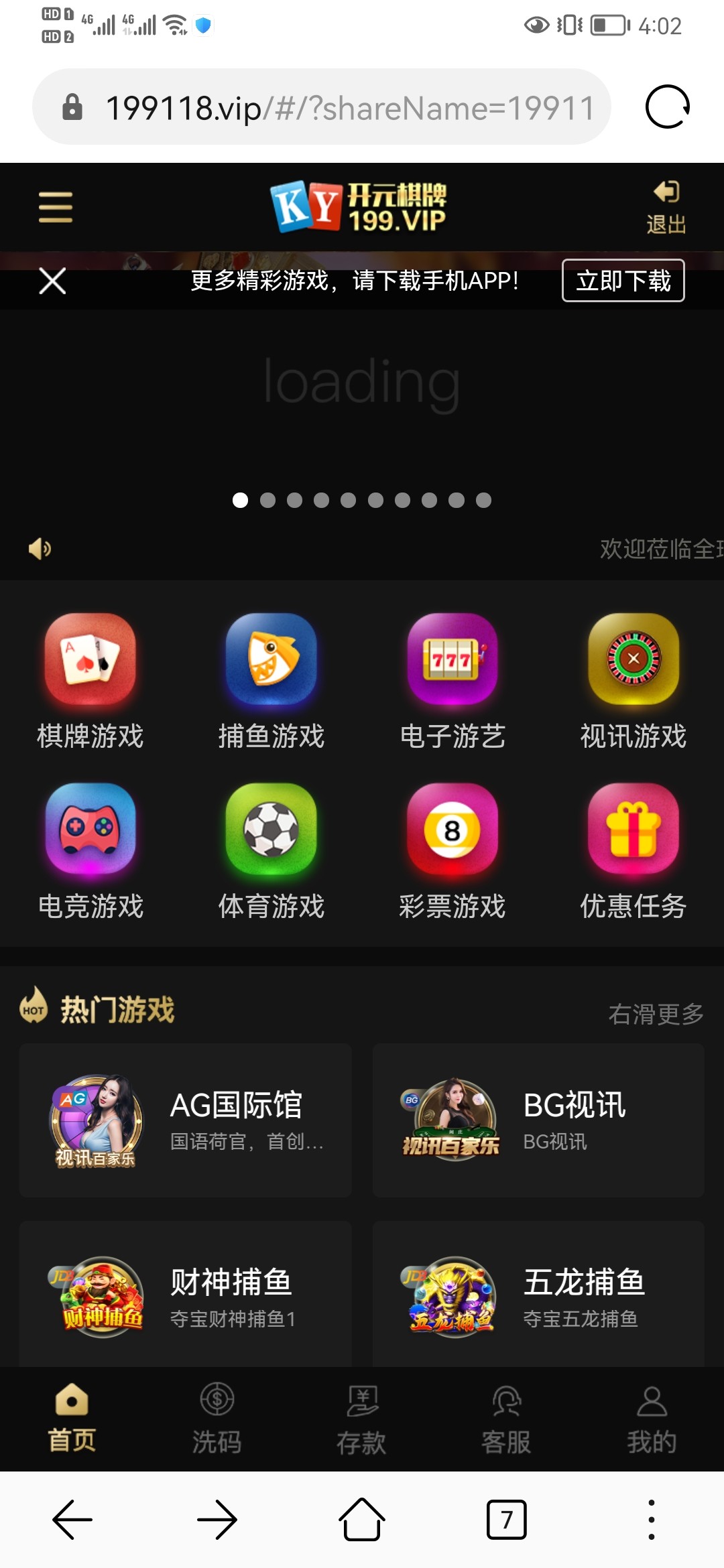Reload the page in the browser

pos(667,107)
